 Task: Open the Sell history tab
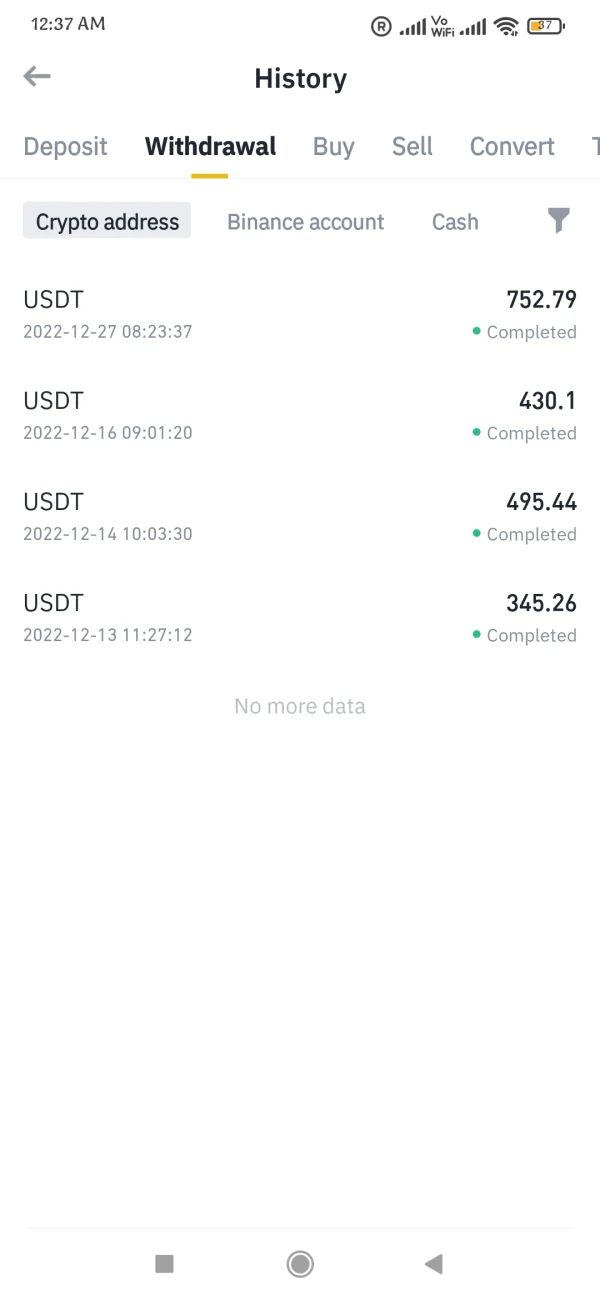click(x=412, y=146)
